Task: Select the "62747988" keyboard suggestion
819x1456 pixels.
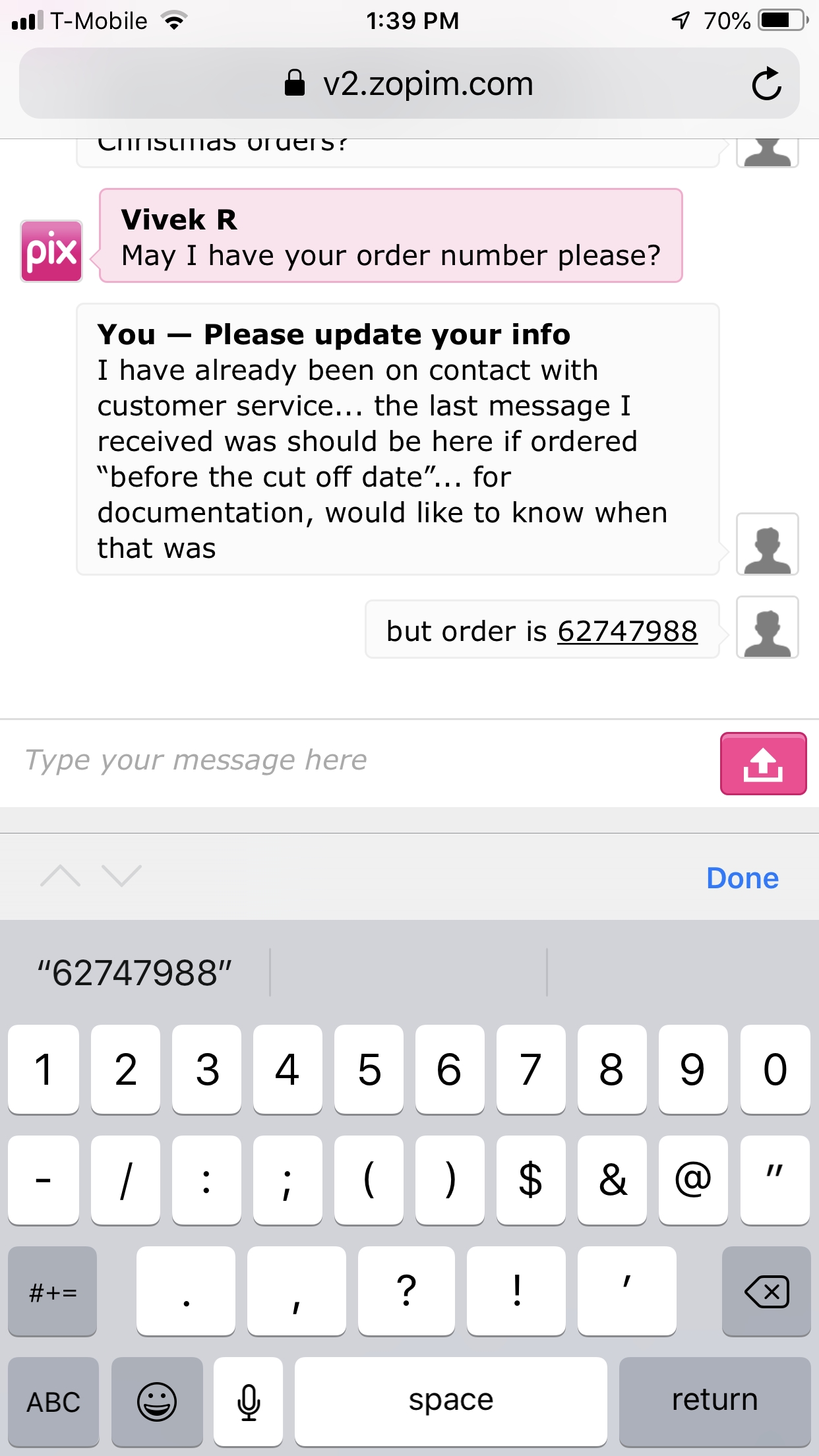Action: point(135,973)
